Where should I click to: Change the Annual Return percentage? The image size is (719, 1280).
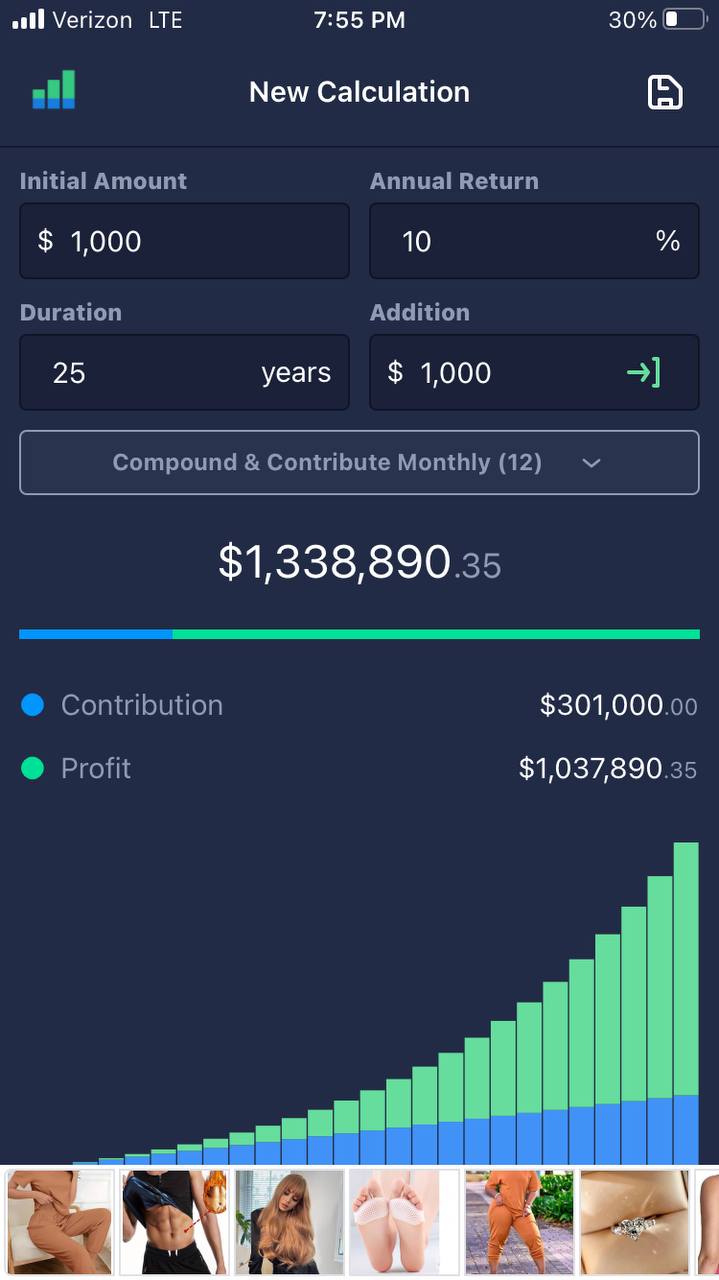[534, 241]
